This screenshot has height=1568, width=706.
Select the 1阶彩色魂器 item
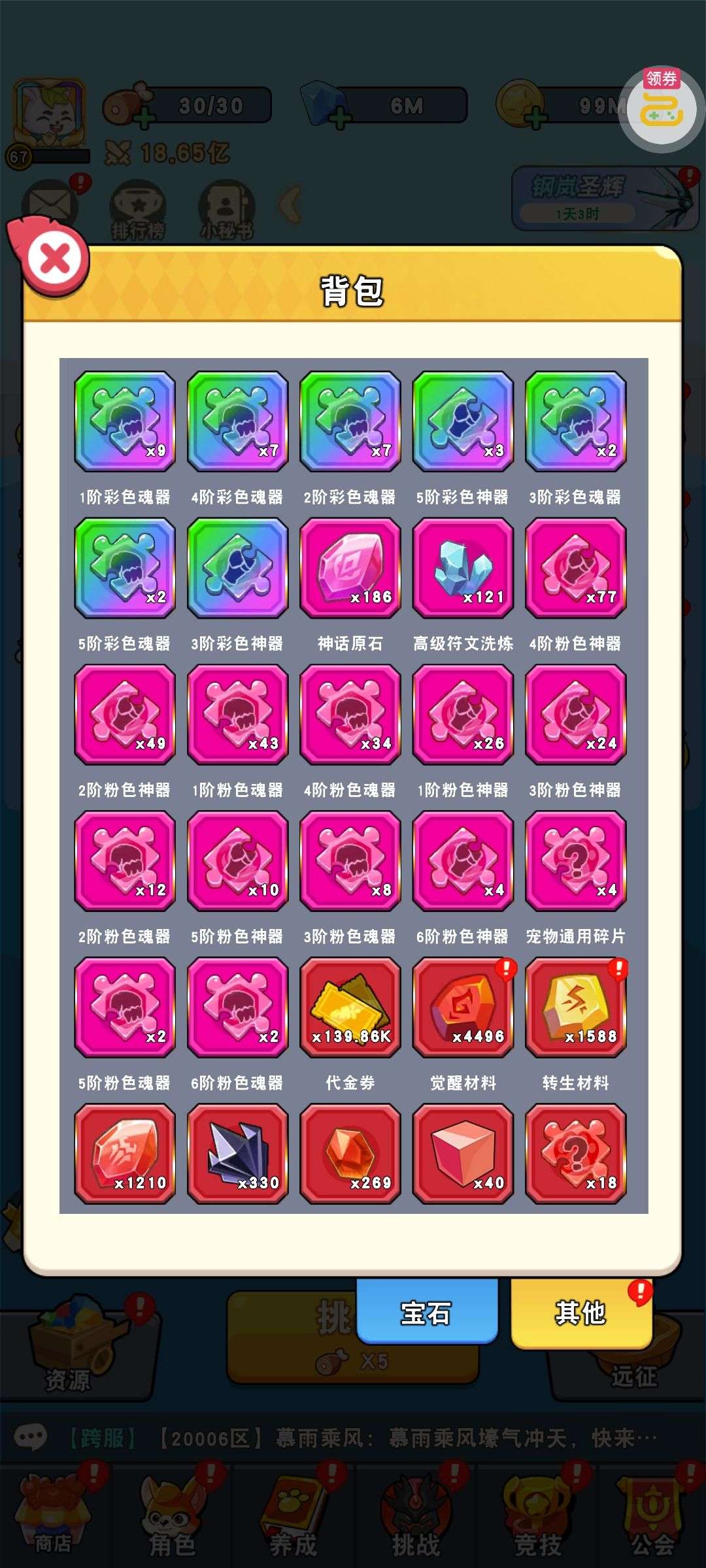tap(125, 421)
